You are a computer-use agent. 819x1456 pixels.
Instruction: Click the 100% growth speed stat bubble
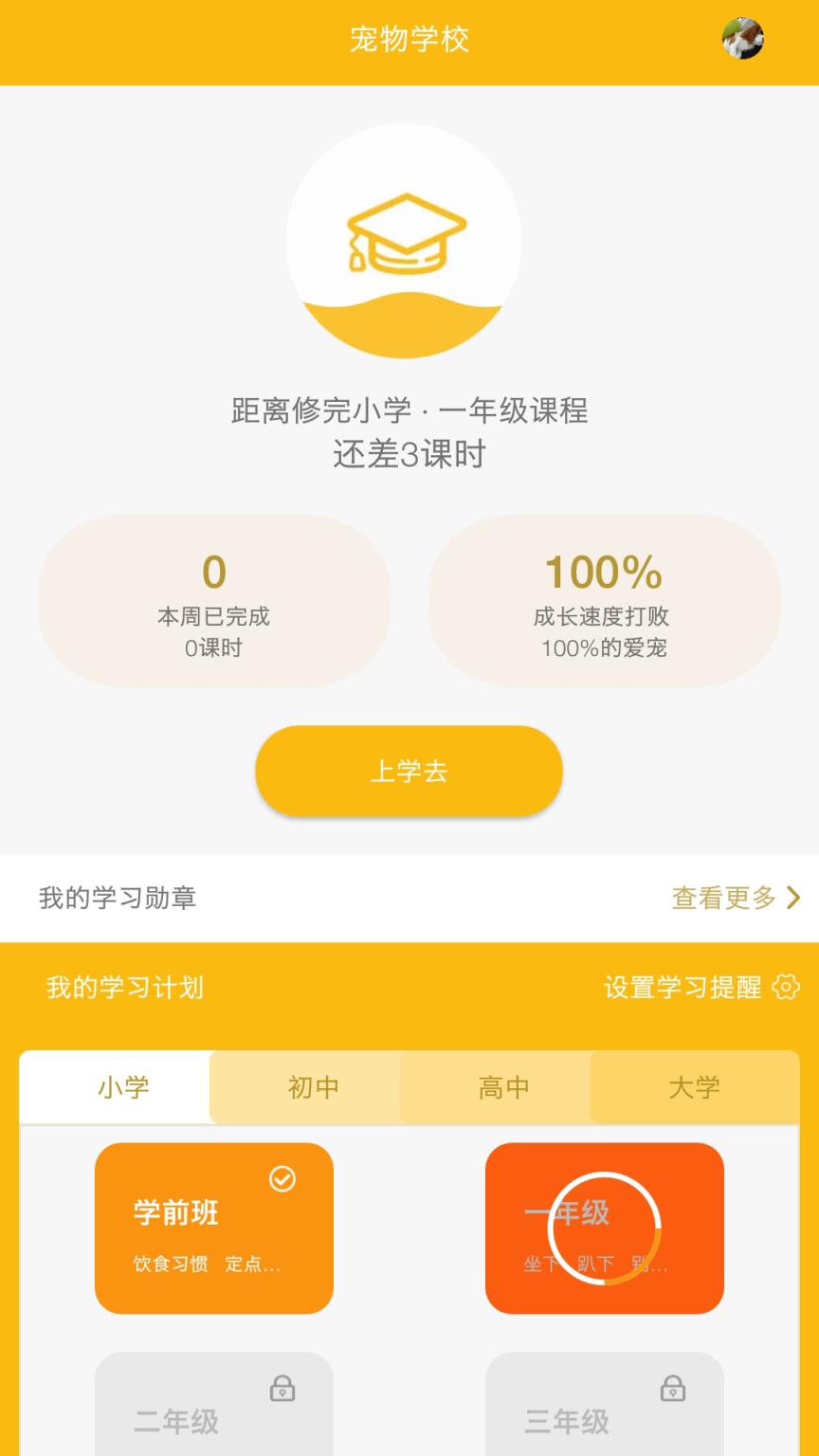[605, 602]
